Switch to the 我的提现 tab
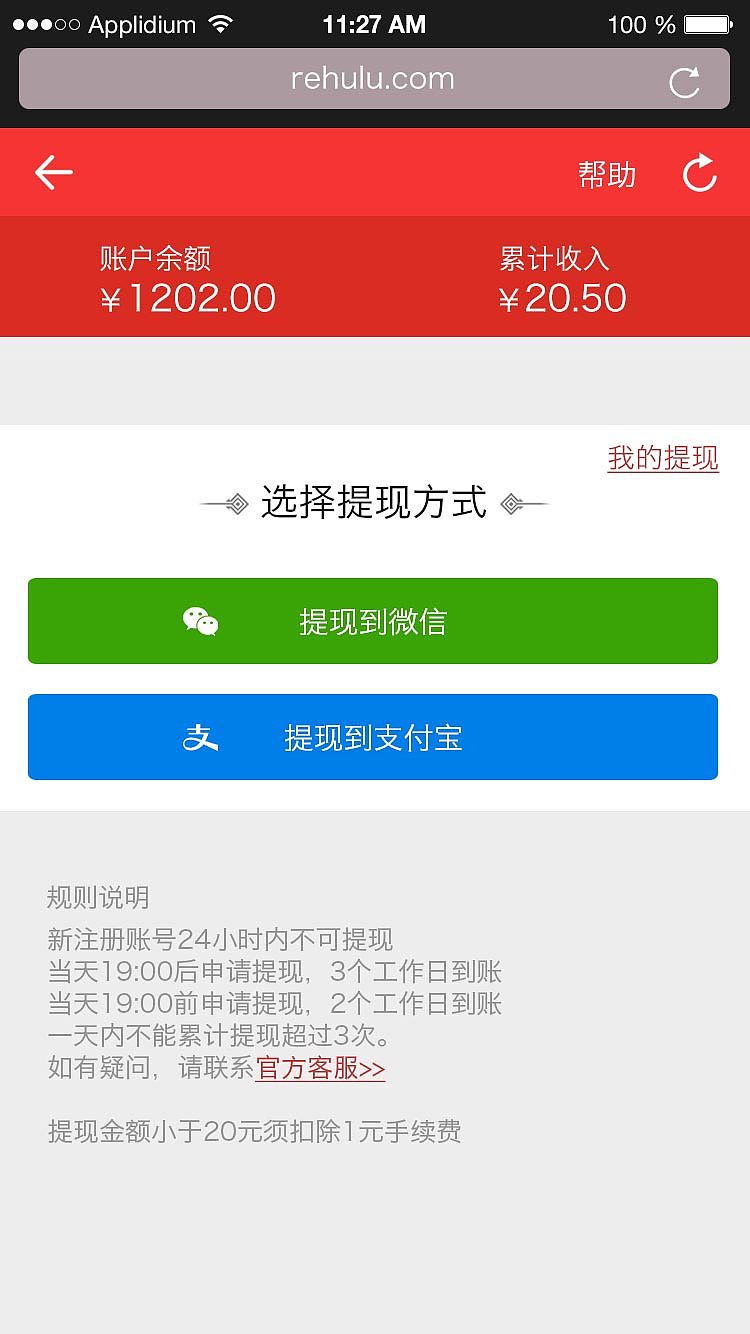 (663, 456)
